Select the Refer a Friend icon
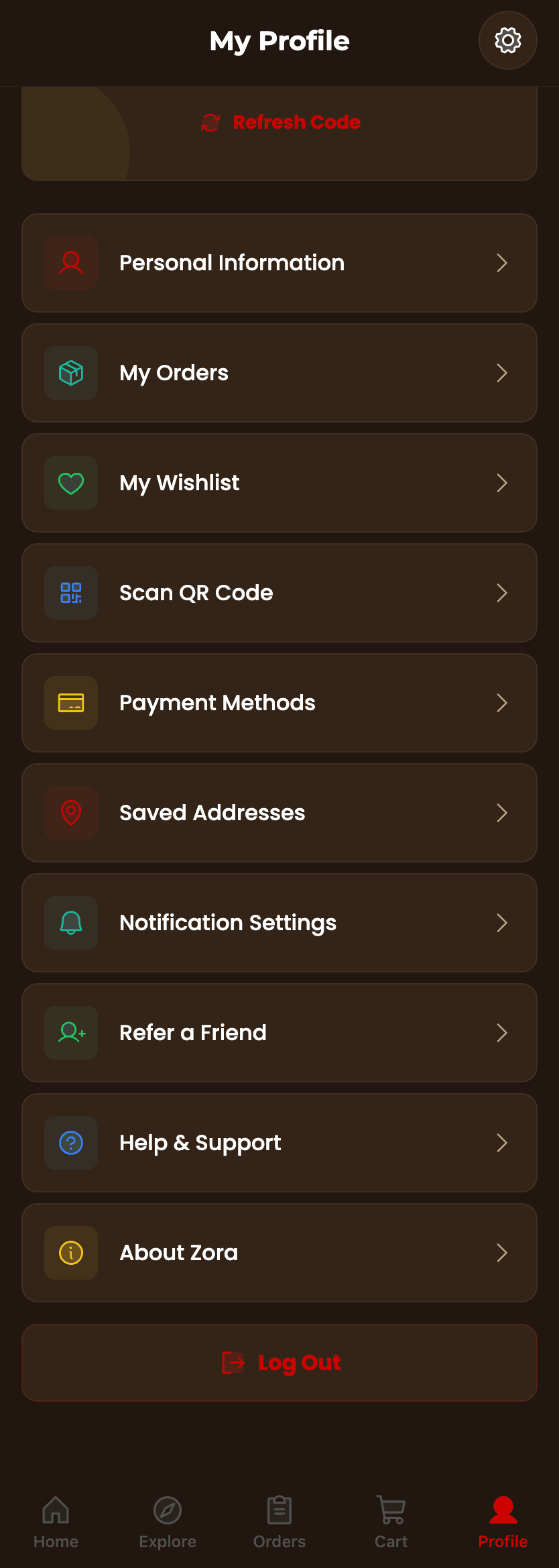 click(70, 1033)
